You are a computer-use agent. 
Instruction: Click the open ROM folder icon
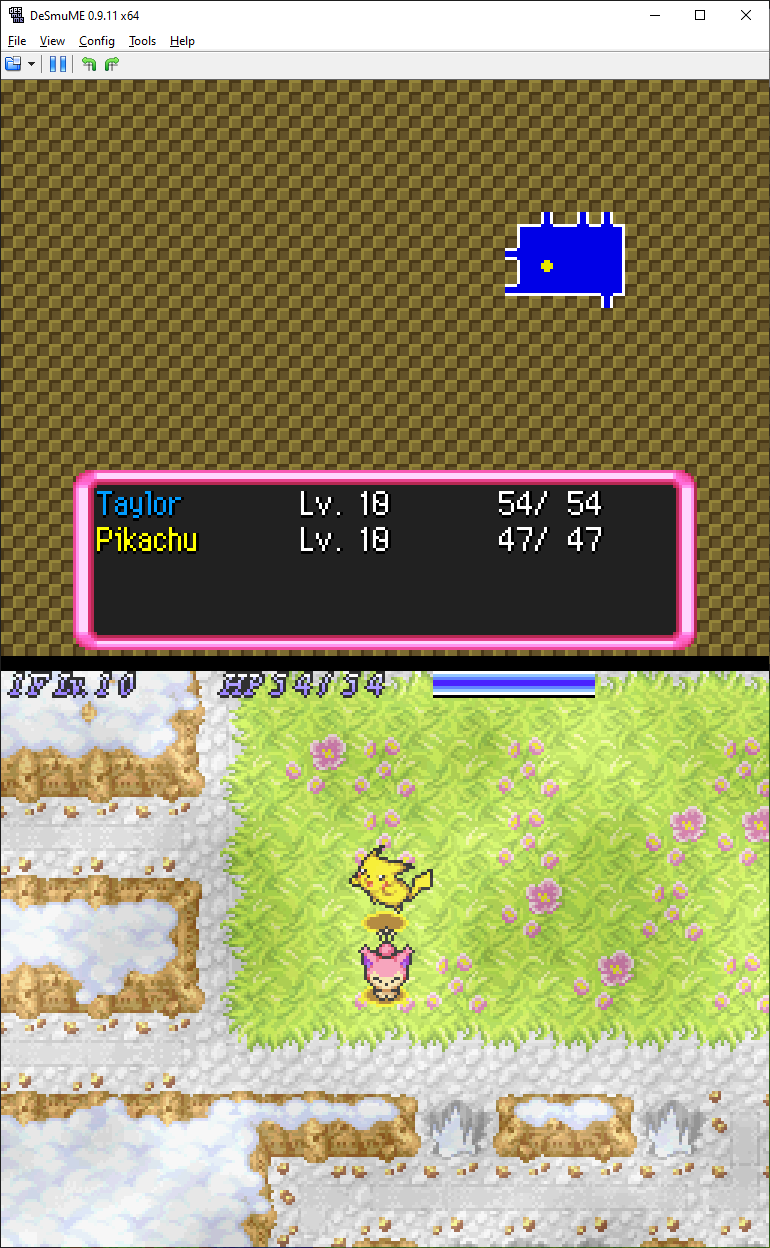[x=14, y=64]
